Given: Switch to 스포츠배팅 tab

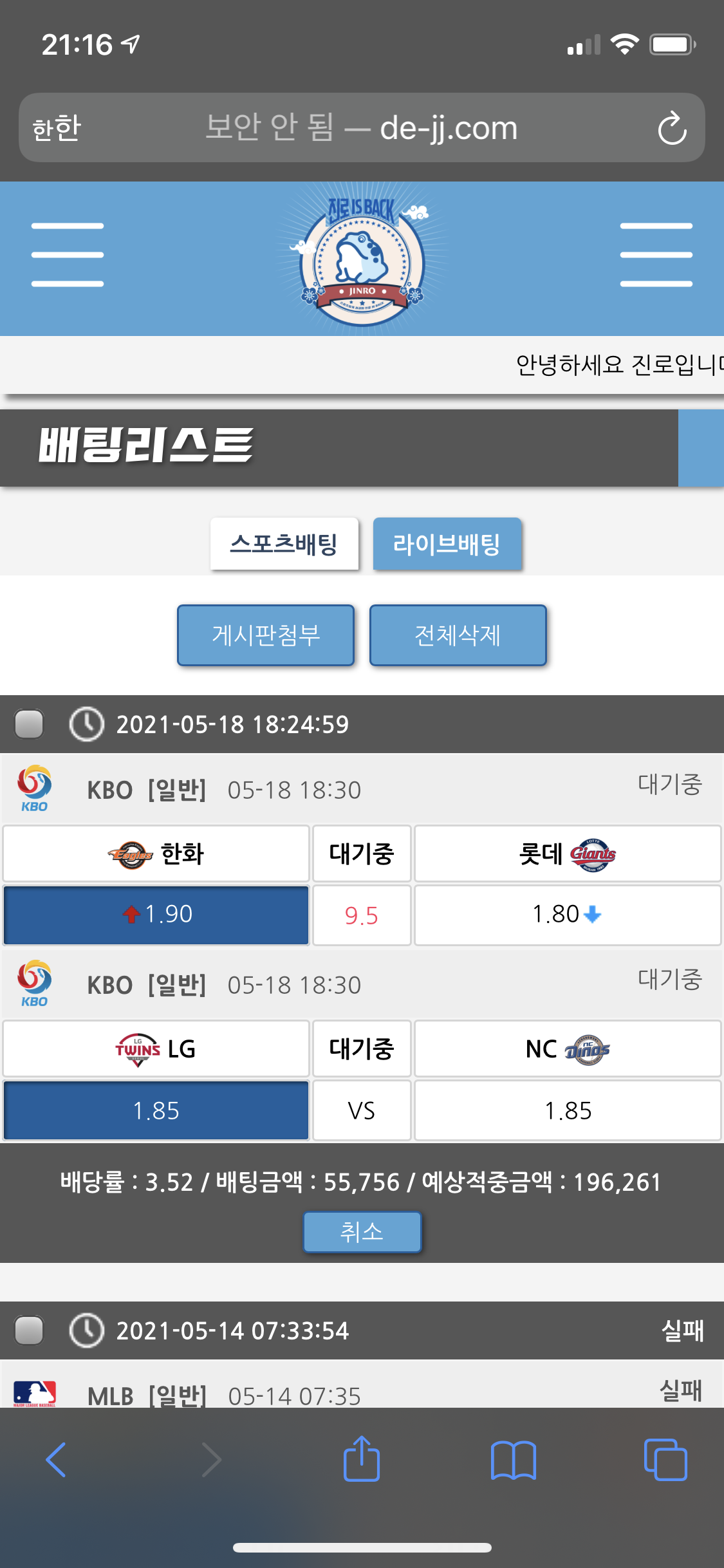Looking at the screenshot, I should [284, 544].
